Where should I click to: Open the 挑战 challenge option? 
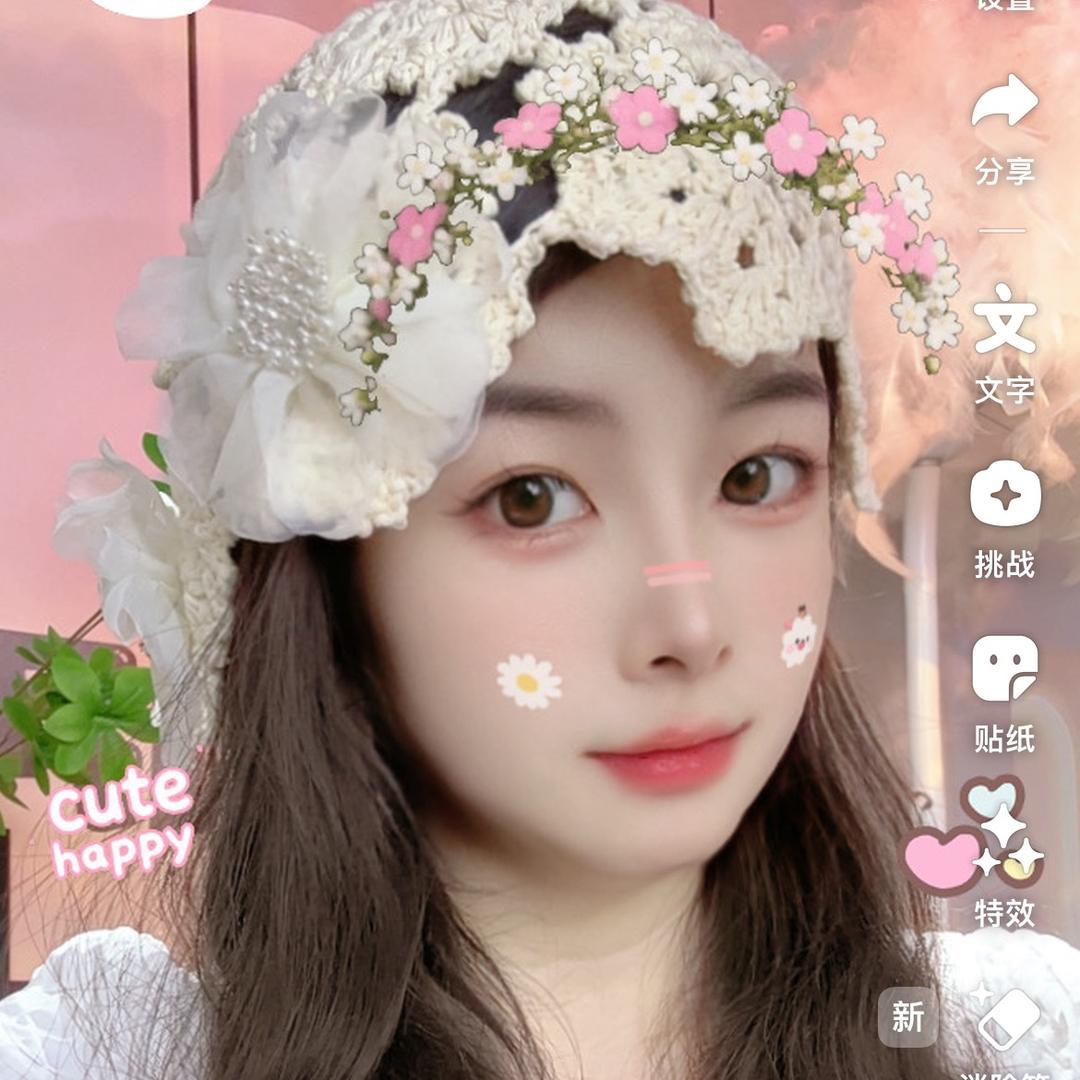point(1005,495)
